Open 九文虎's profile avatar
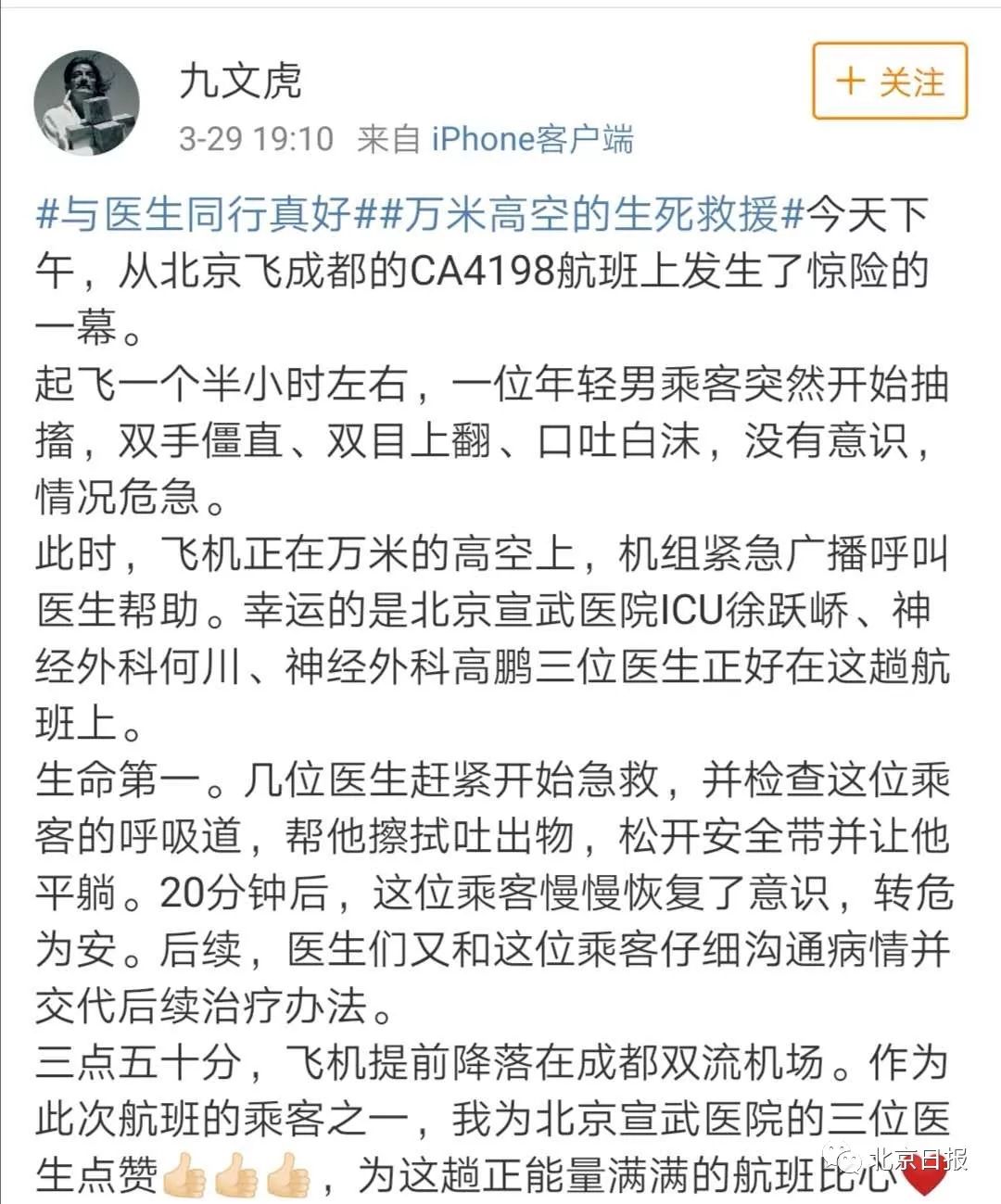1001x1204 pixels. [x=87, y=102]
